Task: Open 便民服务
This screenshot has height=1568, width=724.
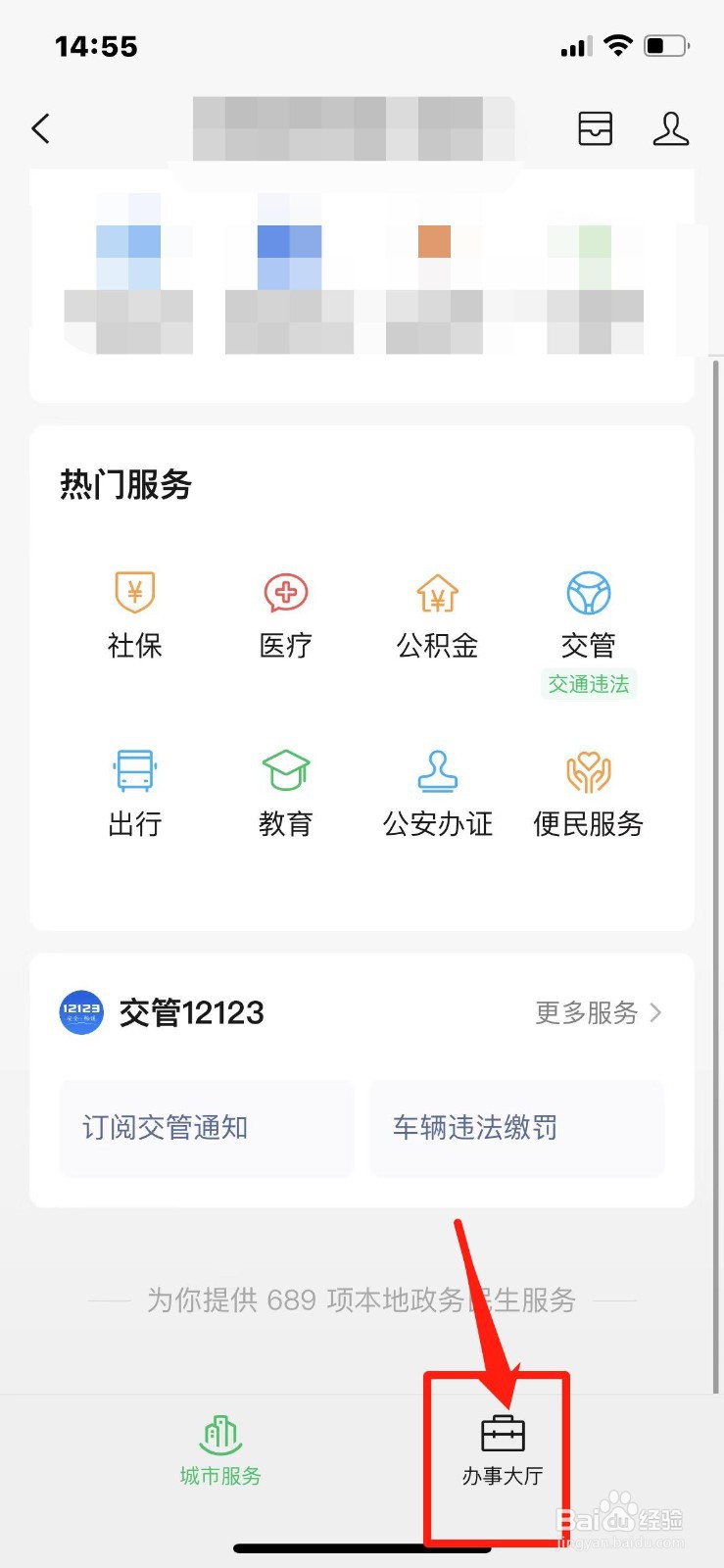Action: point(589,794)
